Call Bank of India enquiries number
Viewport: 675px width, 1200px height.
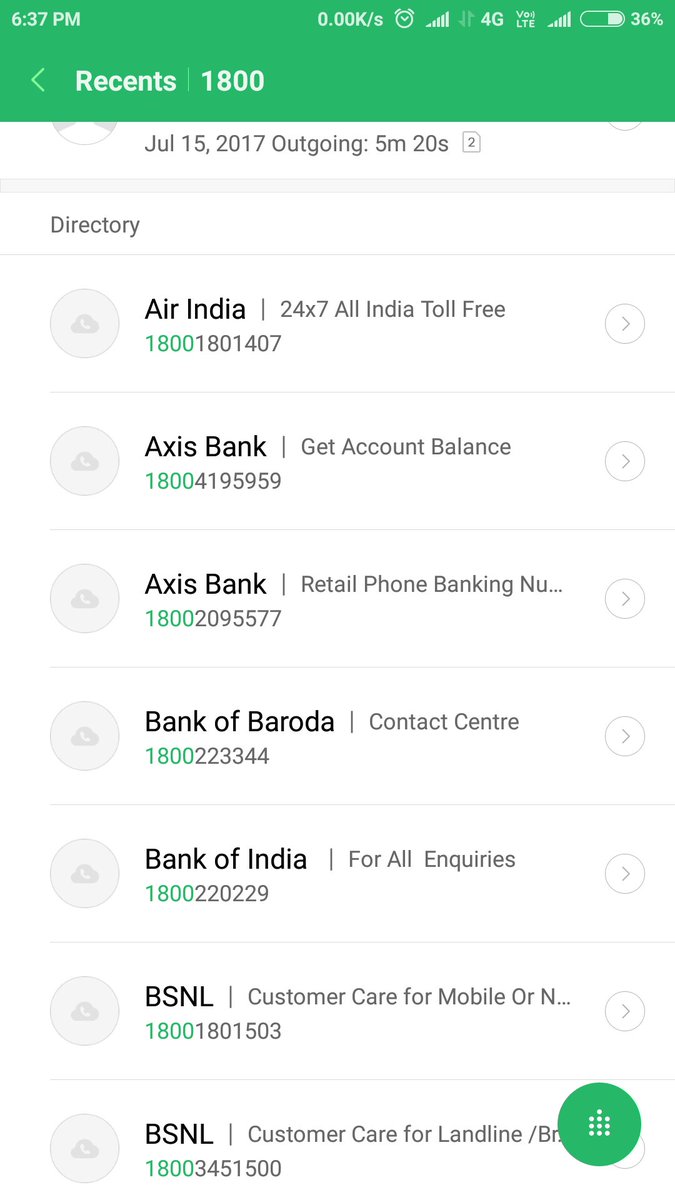tap(329, 874)
